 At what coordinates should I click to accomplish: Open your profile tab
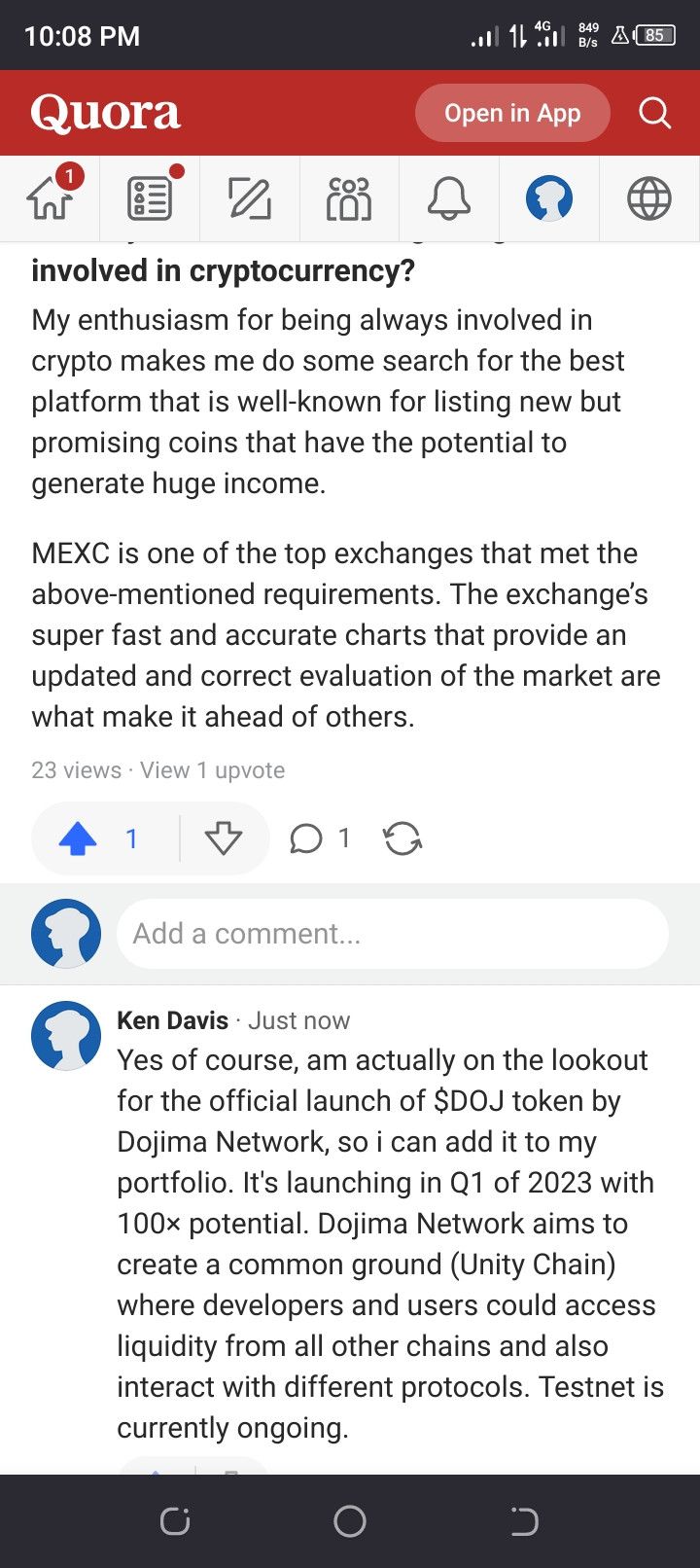[x=549, y=198]
